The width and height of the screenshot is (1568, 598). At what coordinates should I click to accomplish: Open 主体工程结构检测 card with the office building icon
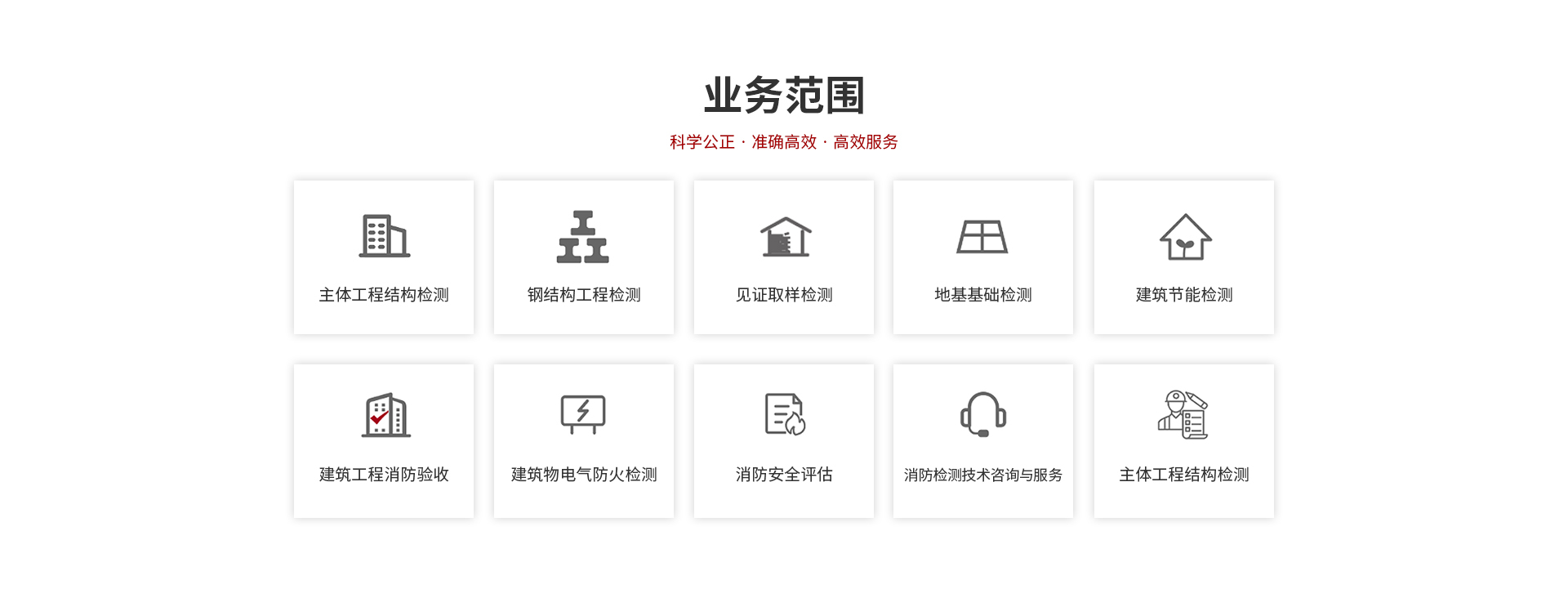(x=384, y=257)
